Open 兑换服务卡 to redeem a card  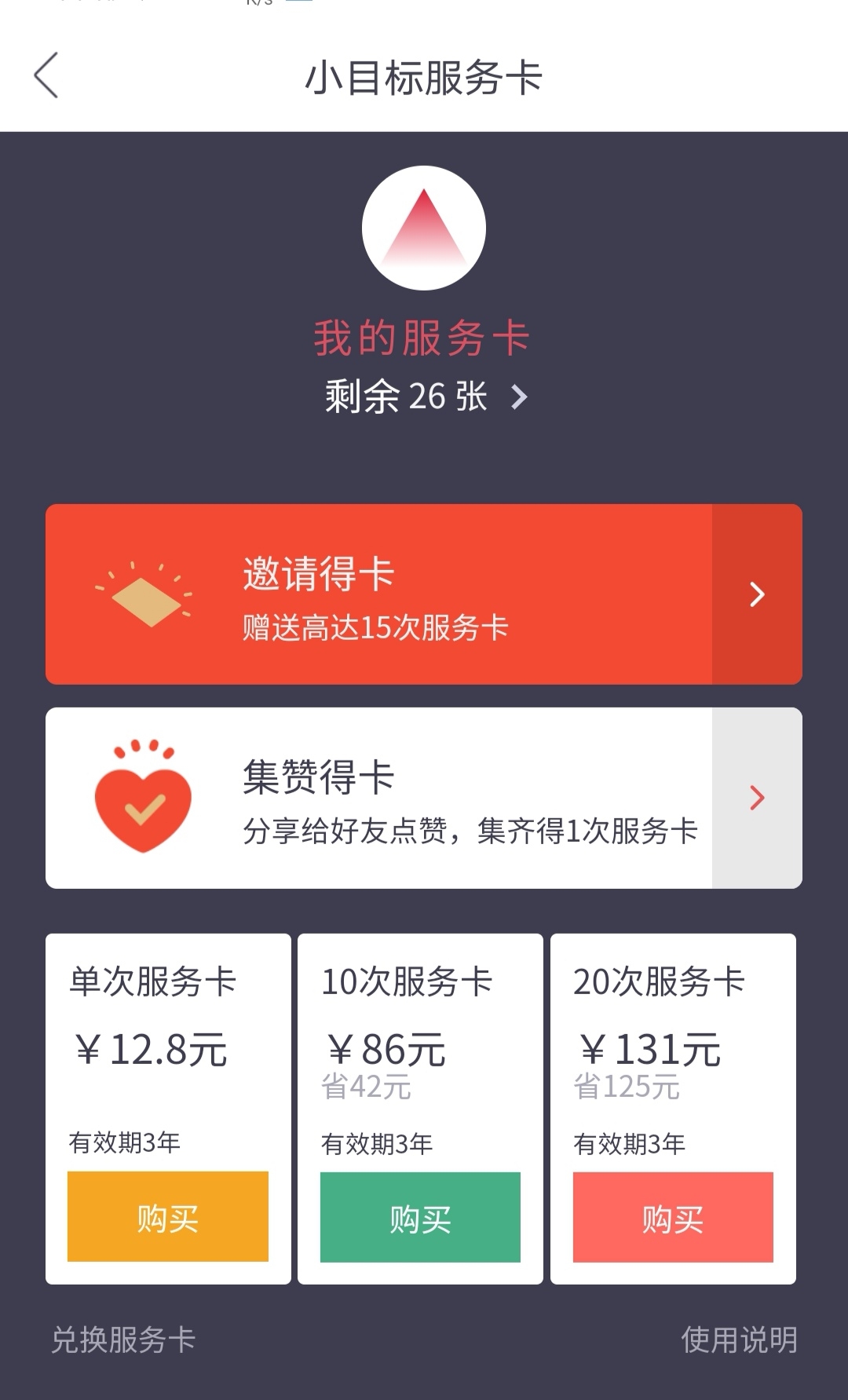(x=123, y=1340)
